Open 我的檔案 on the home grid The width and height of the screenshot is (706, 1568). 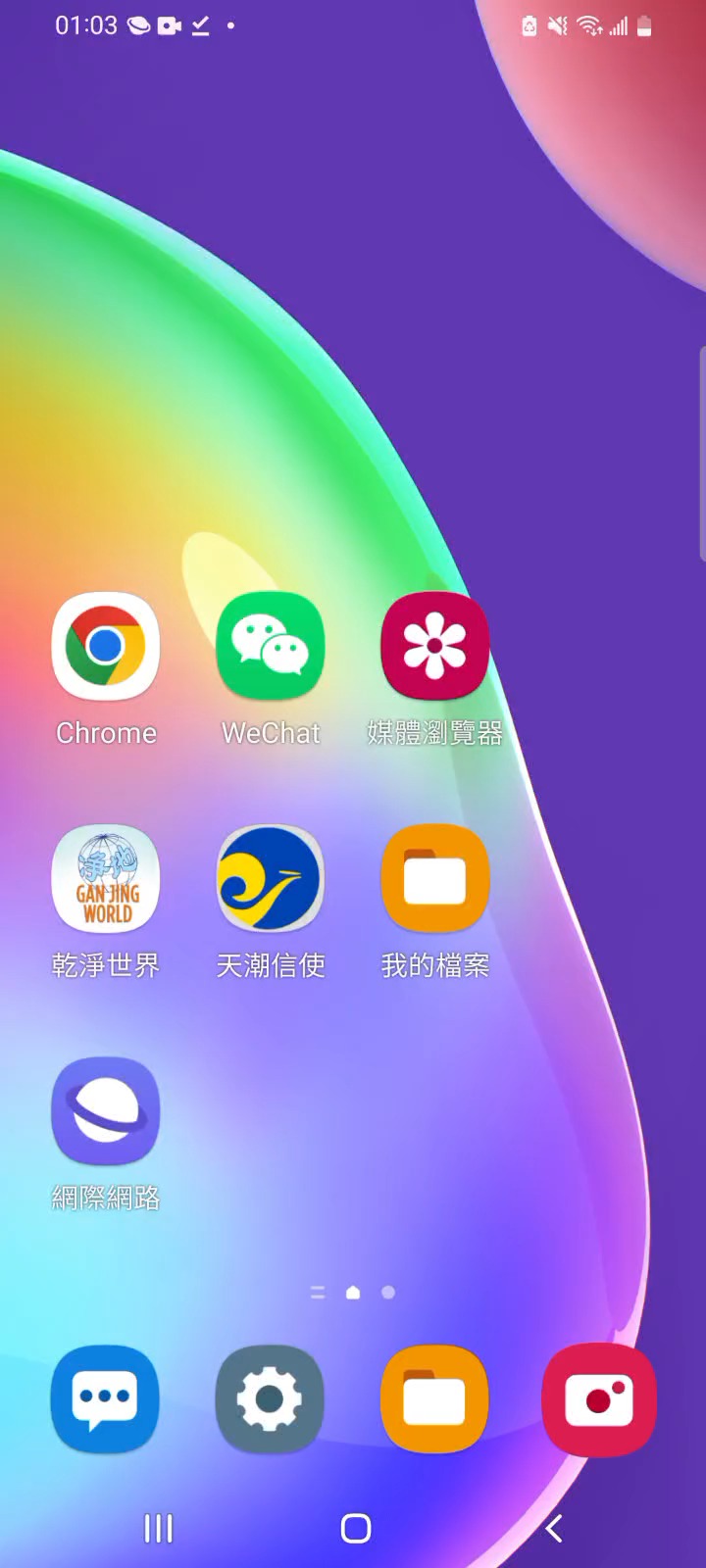tap(434, 879)
